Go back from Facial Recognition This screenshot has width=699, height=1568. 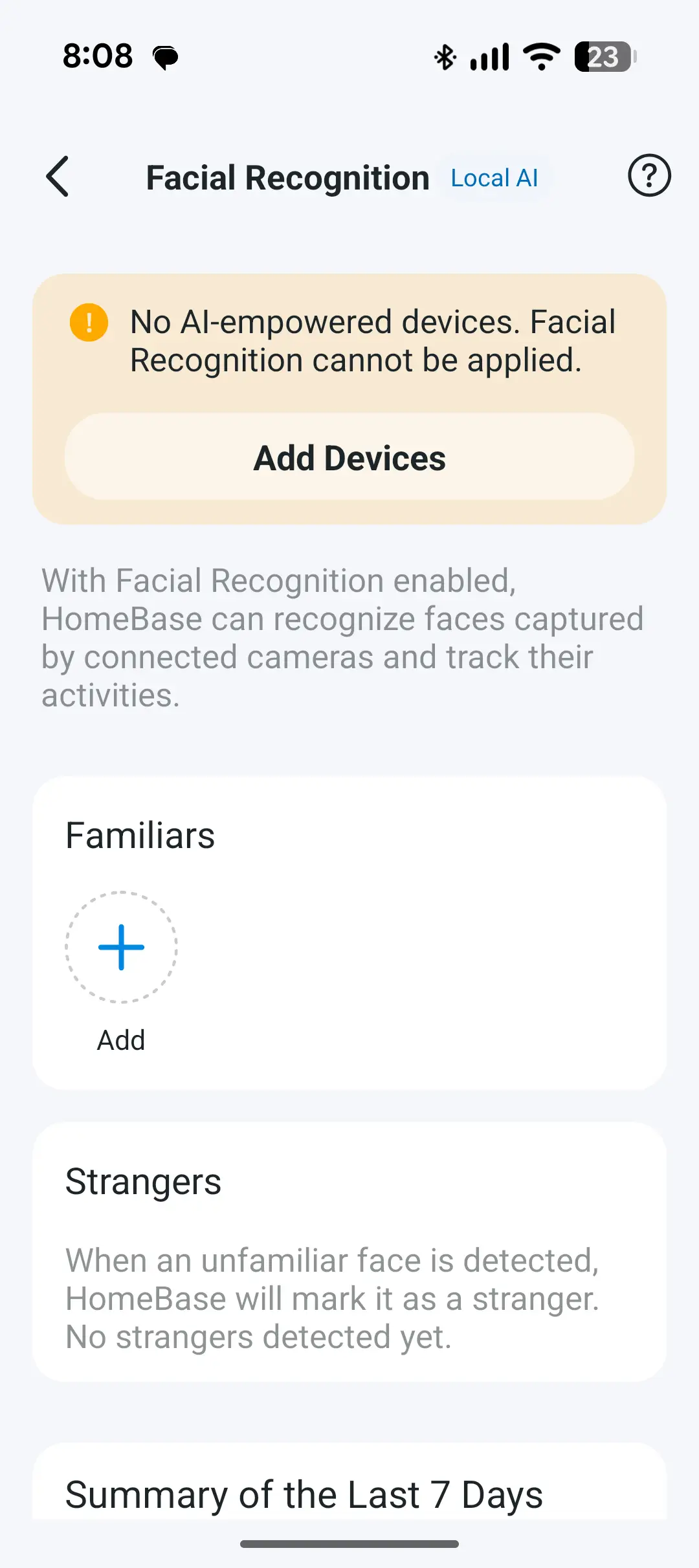[x=58, y=176]
